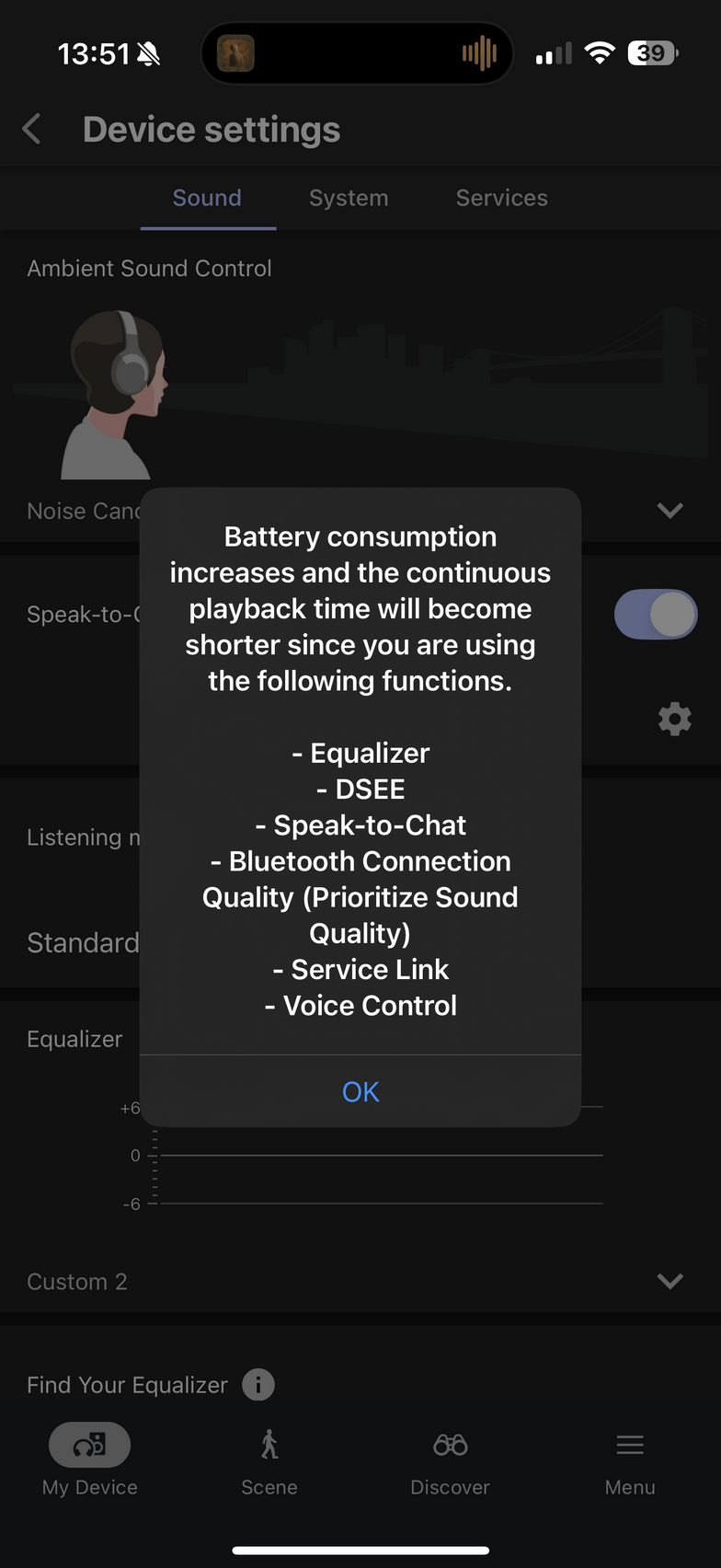Screen dimensions: 721x1568
Task: Switch to the System tab
Action: tap(349, 198)
